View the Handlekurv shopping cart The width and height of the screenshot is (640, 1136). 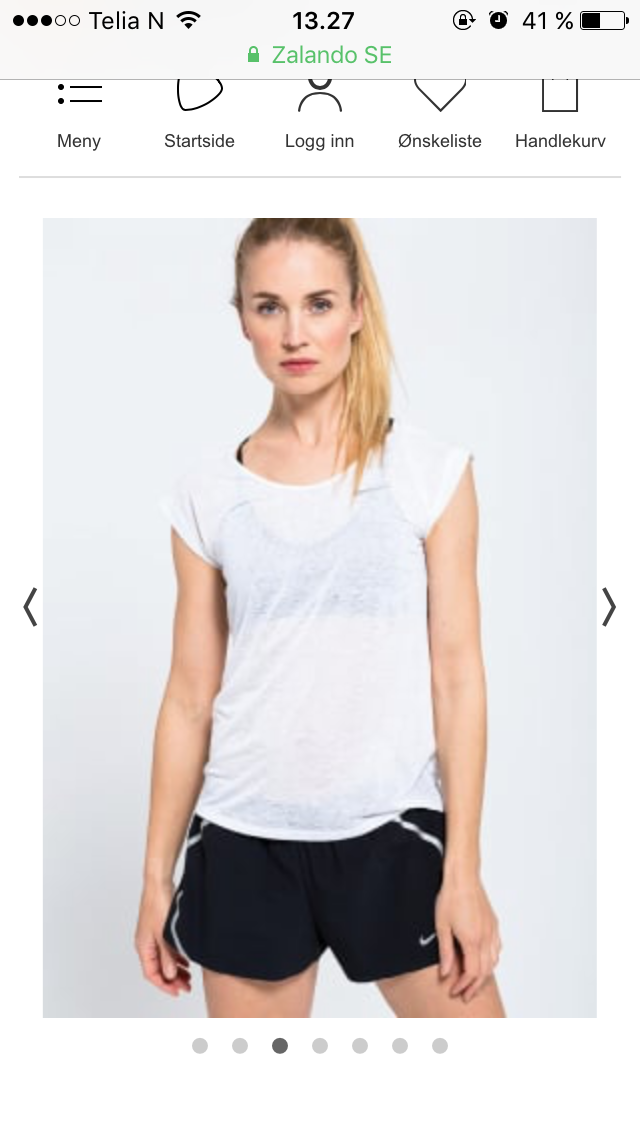point(560,116)
